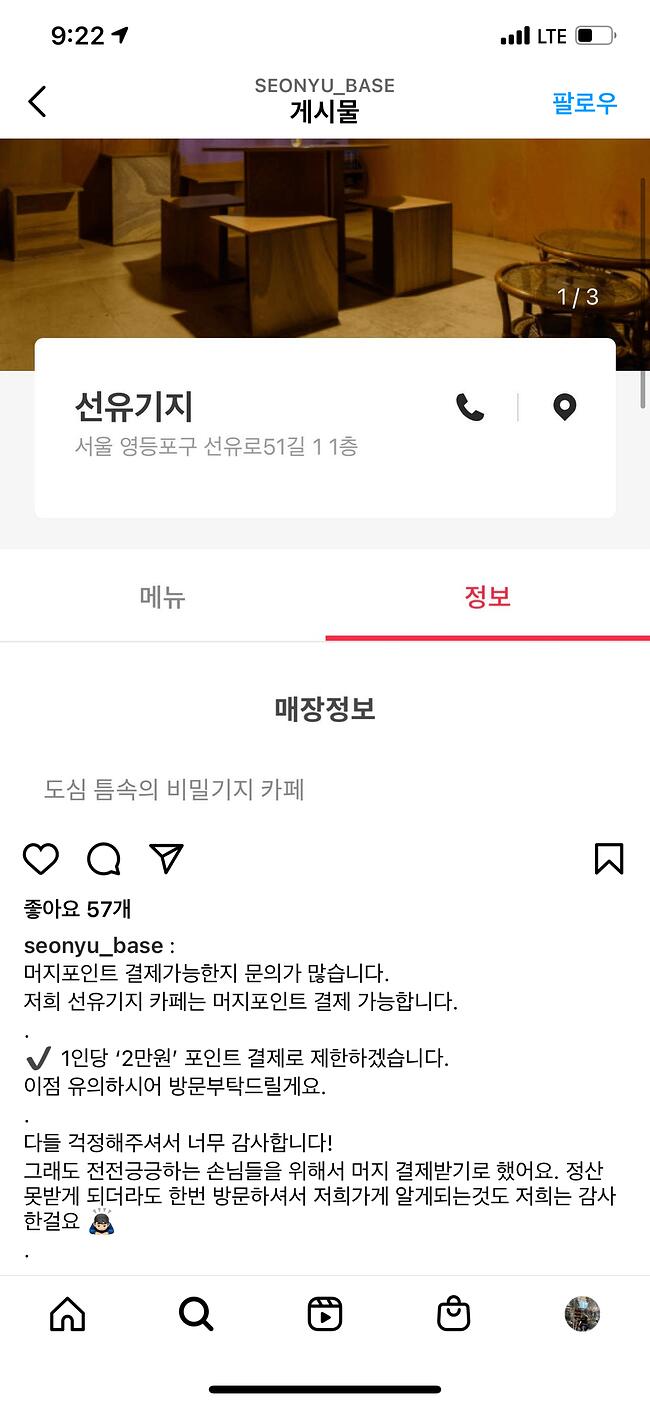This screenshot has width=650, height=1406.
Task: Share the post with the paper plane icon
Action: pyautogui.click(x=166, y=858)
